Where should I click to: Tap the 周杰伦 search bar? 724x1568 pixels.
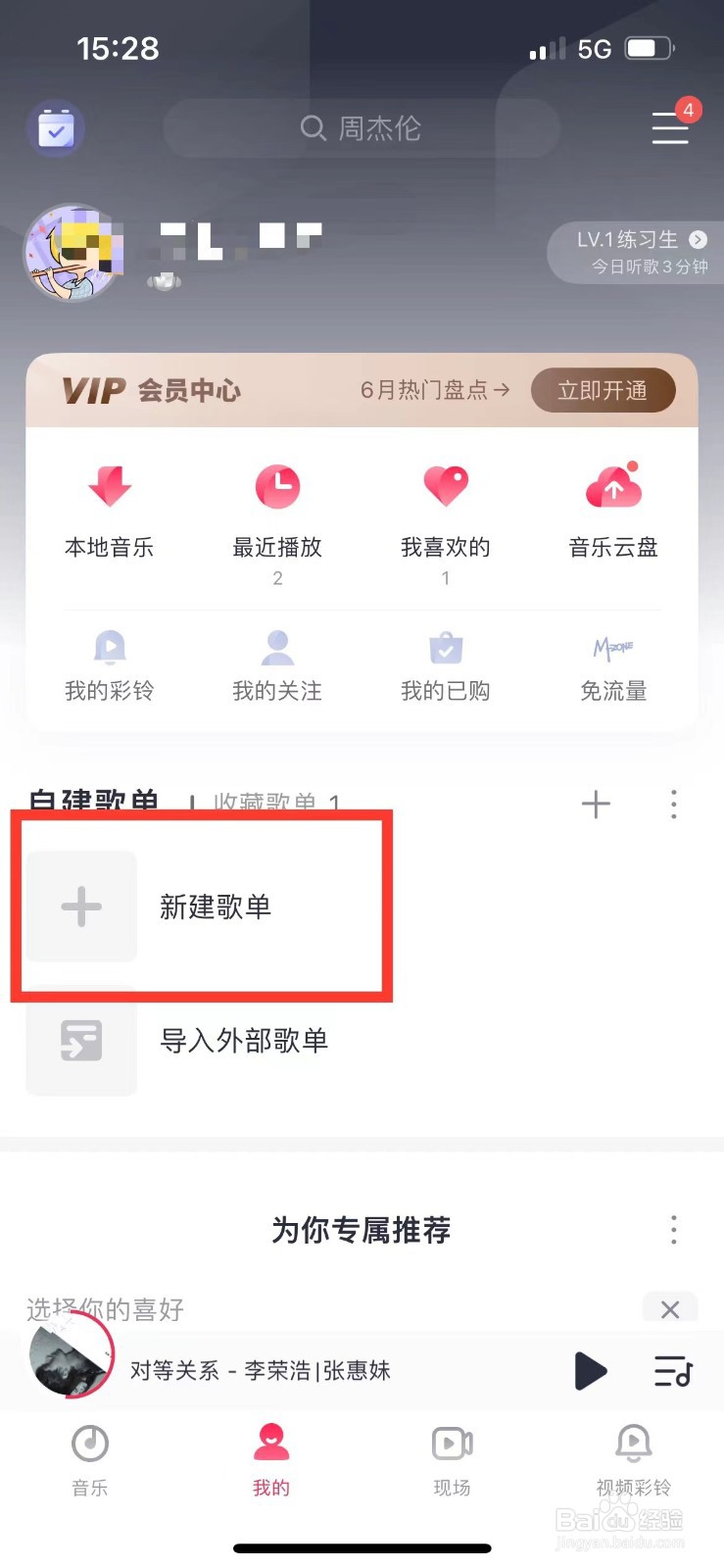pyautogui.click(x=362, y=128)
